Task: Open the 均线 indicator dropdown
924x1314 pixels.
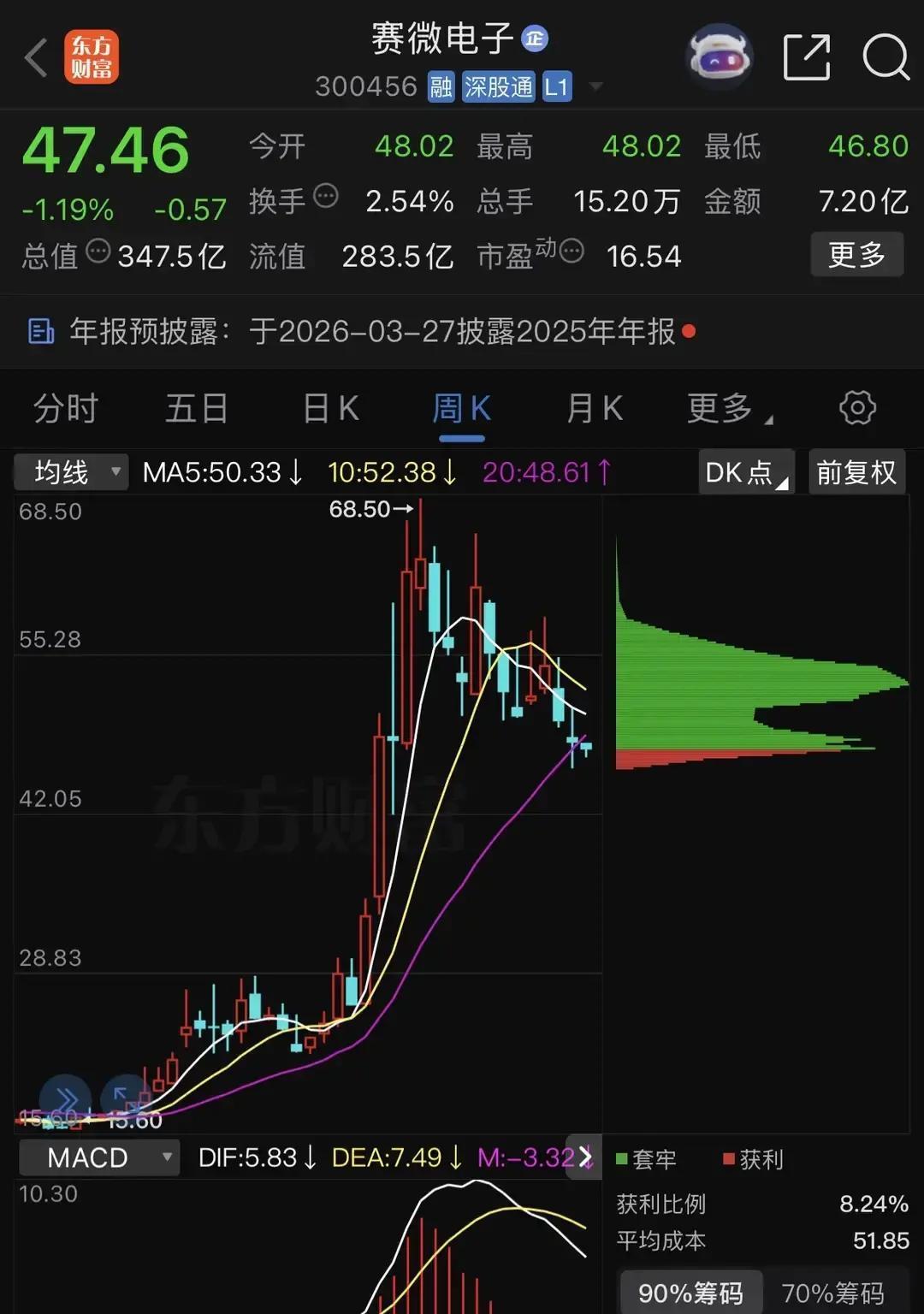Action: pos(70,471)
